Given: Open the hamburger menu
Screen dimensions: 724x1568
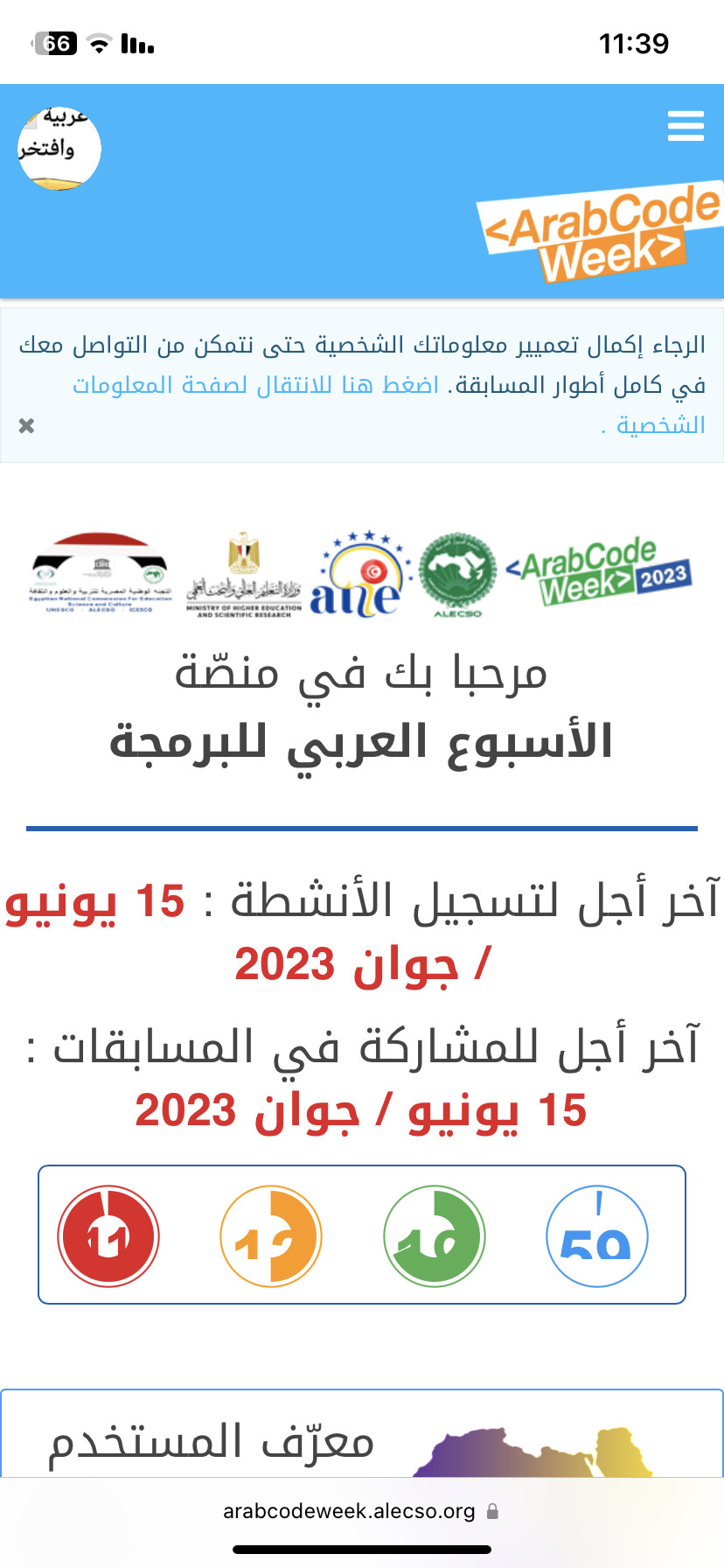Looking at the screenshot, I should tap(686, 126).
